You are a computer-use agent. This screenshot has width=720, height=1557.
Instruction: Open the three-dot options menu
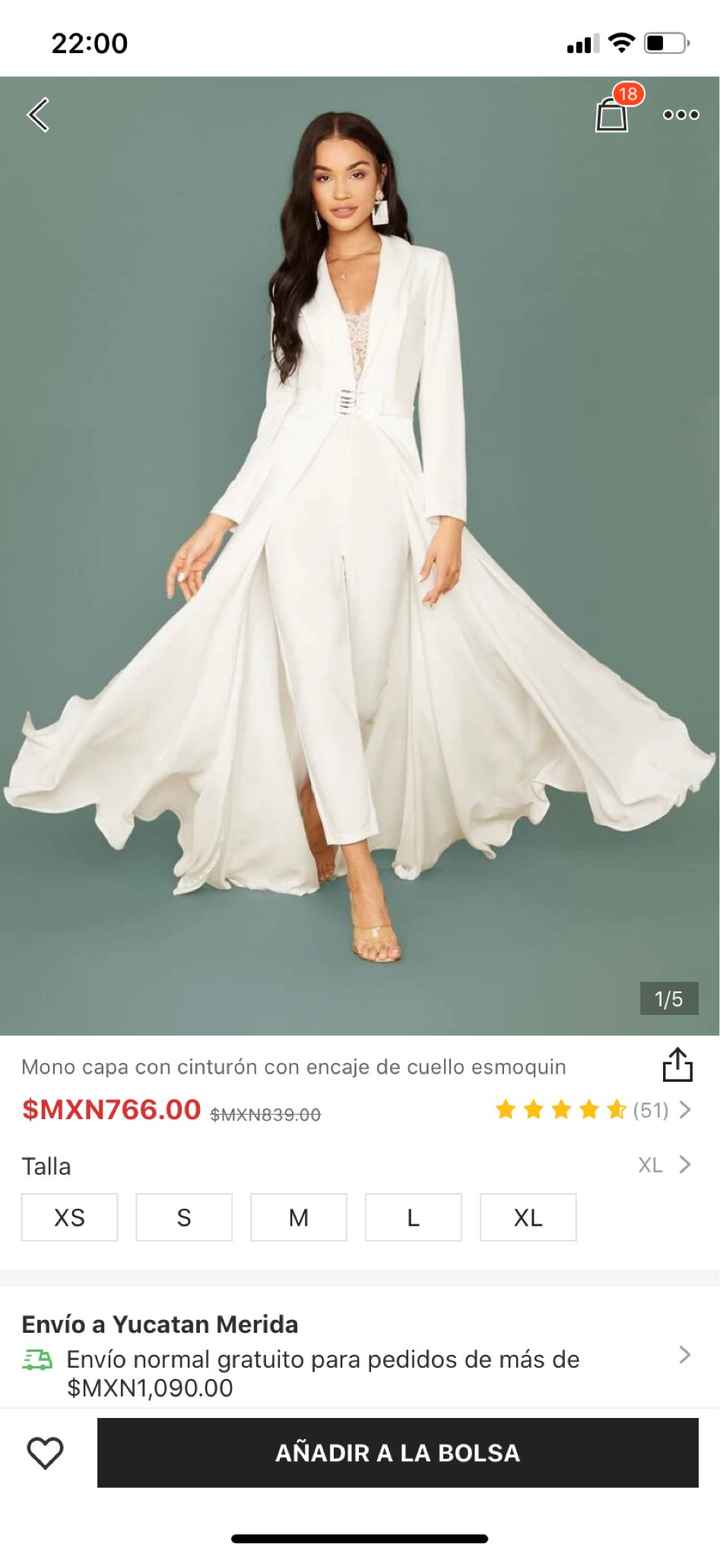(x=679, y=114)
